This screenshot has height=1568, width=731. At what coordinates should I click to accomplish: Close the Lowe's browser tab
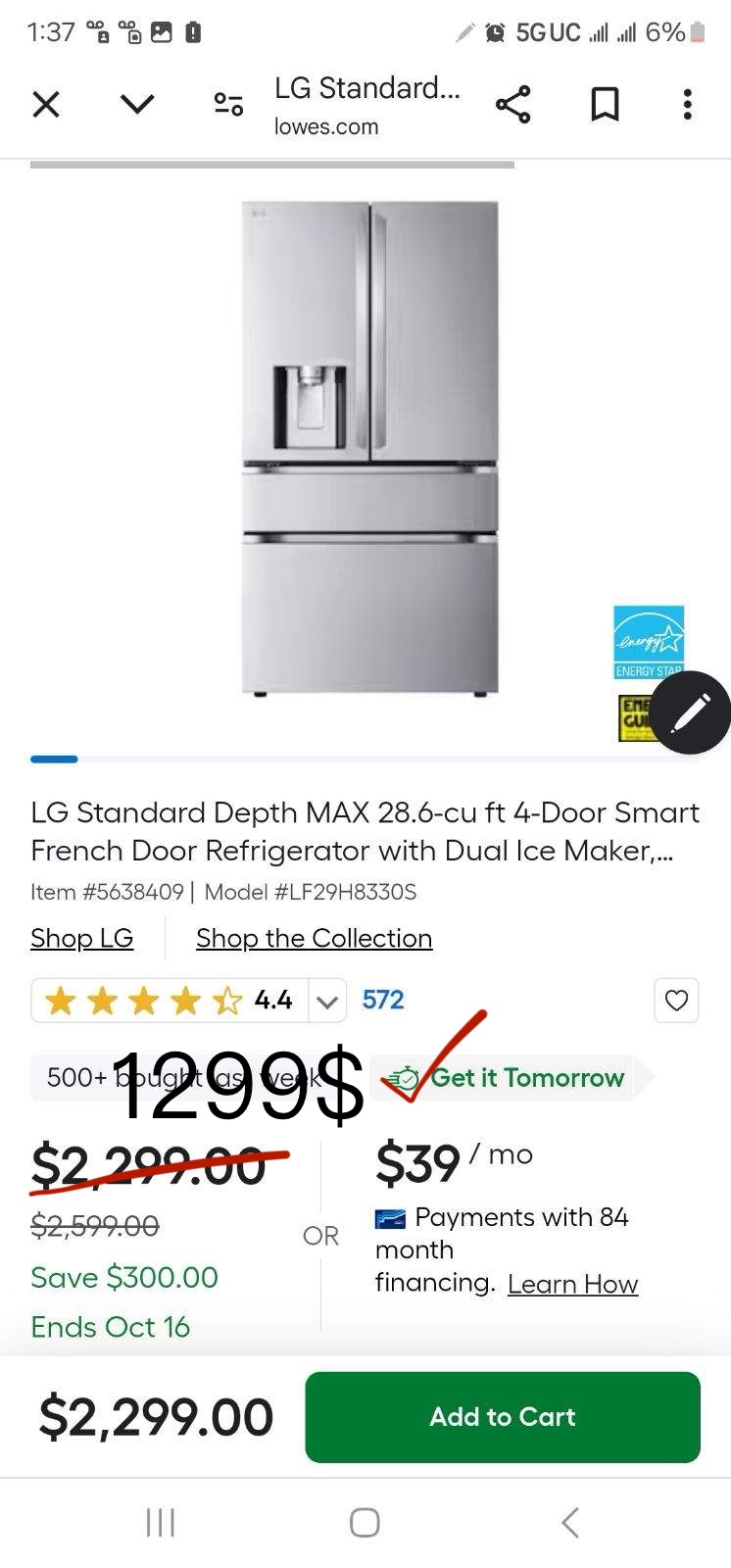pyautogui.click(x=46, y=104)
